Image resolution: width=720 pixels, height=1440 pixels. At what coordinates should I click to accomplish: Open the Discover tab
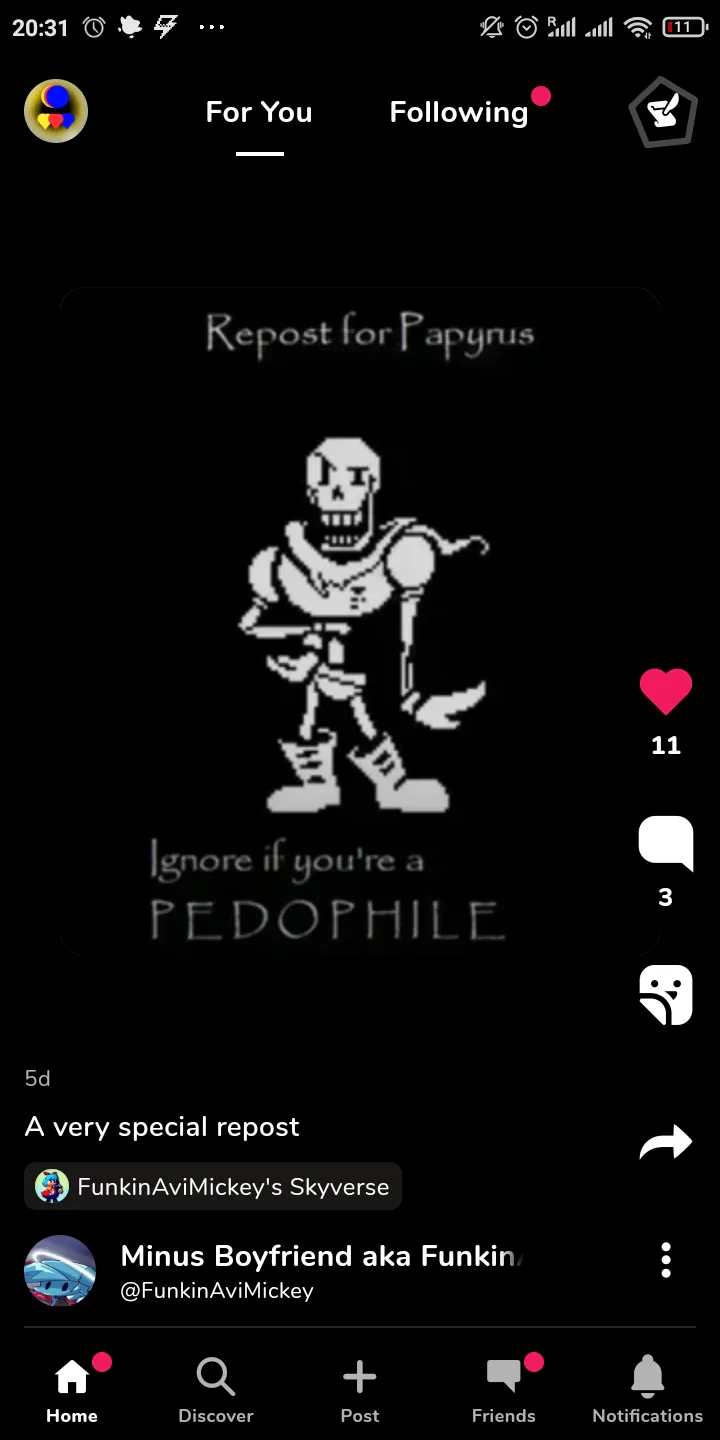(216, 1390)
